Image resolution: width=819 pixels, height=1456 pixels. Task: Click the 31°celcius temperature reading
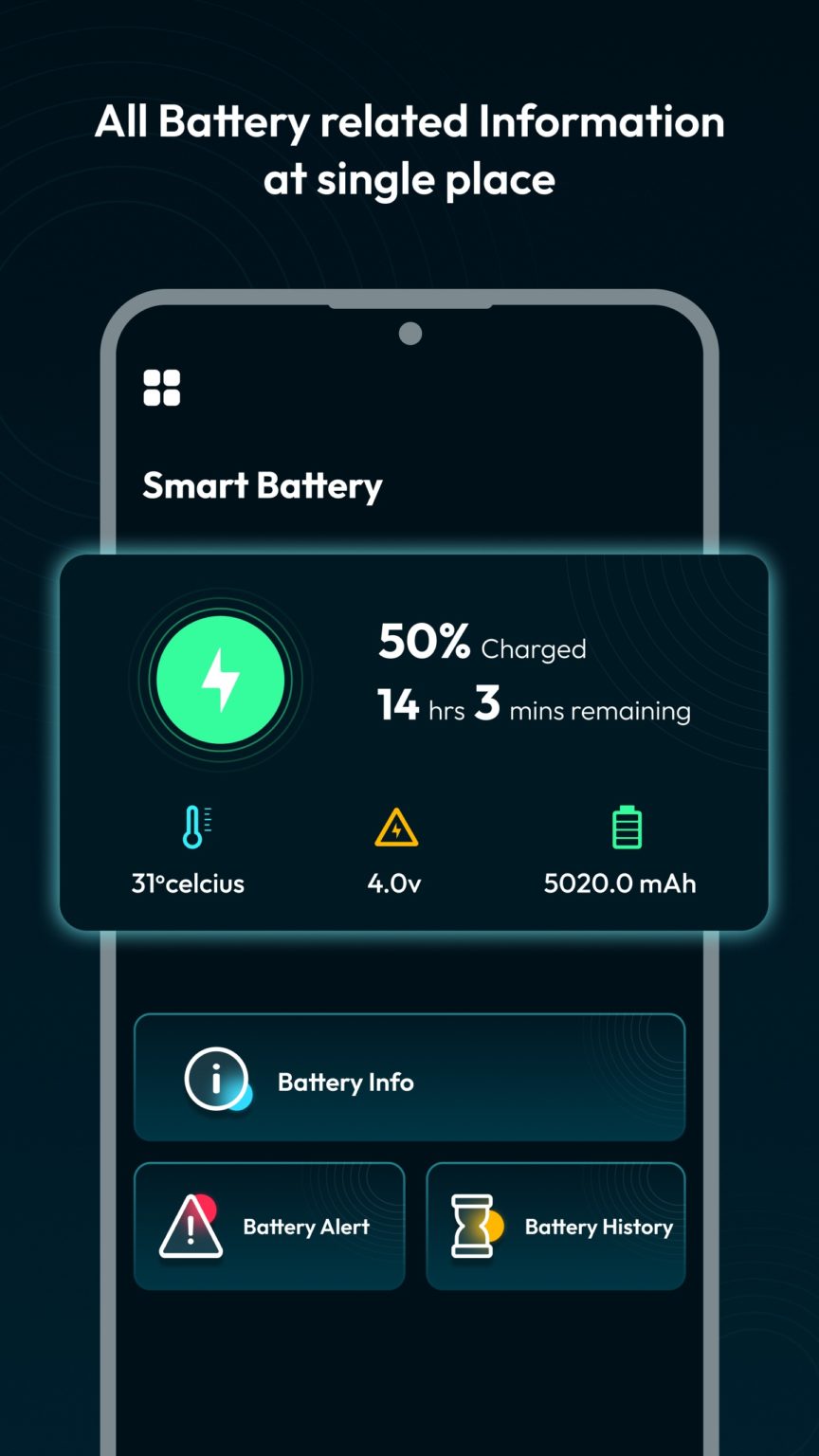188,883
